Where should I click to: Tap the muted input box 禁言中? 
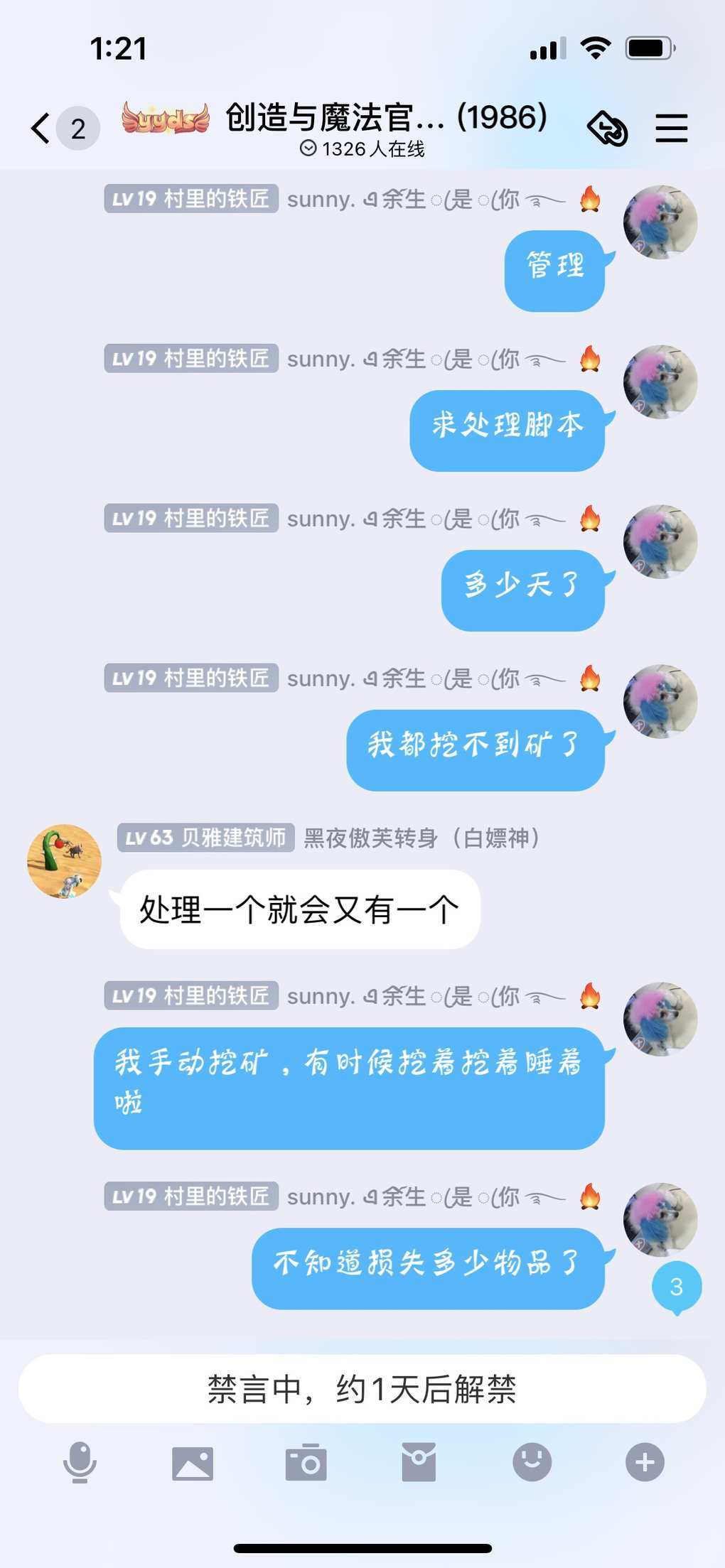(362, 1389)
